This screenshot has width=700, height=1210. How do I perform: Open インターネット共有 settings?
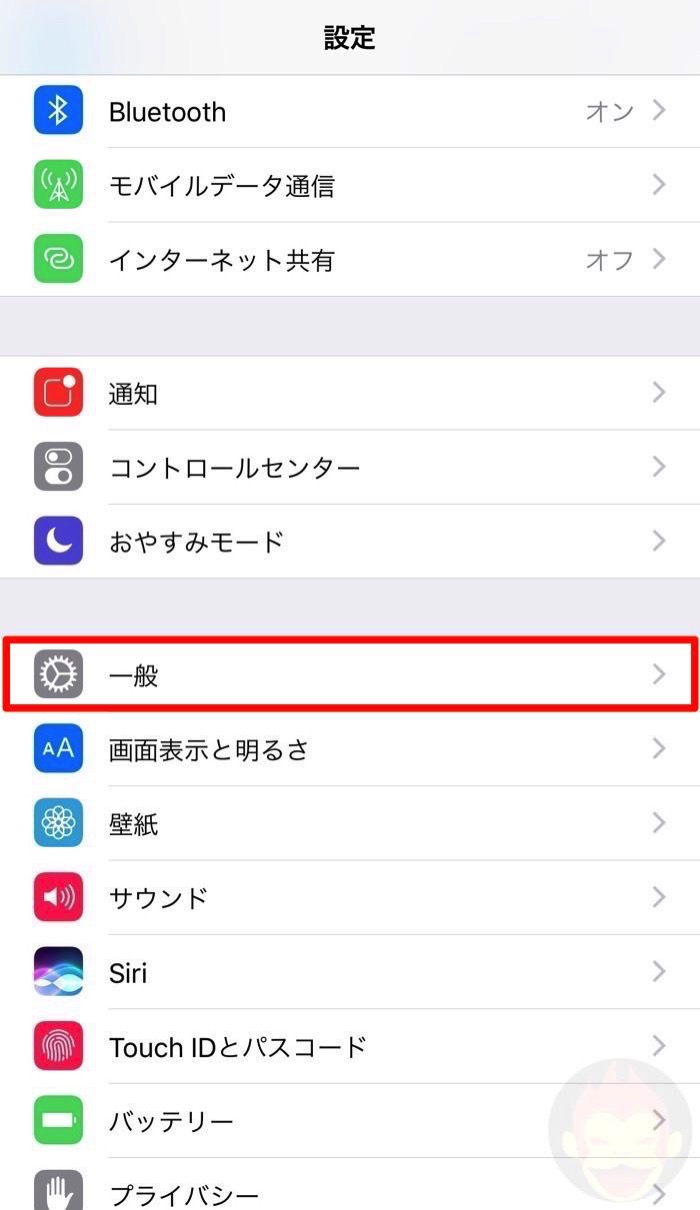[350, 260]
